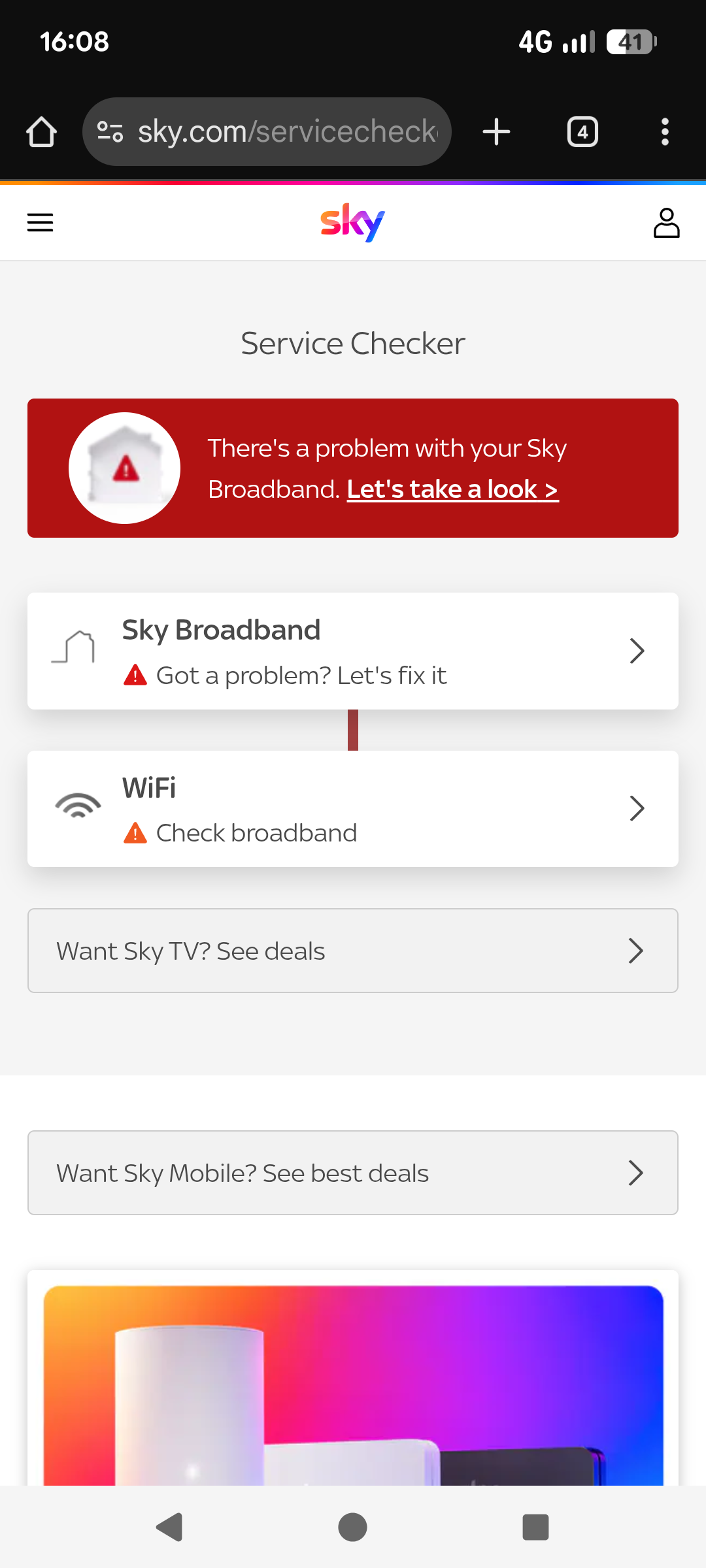Open the browser home page
Viewport: 706px width, 1568px height.
[x=41, y=132]
